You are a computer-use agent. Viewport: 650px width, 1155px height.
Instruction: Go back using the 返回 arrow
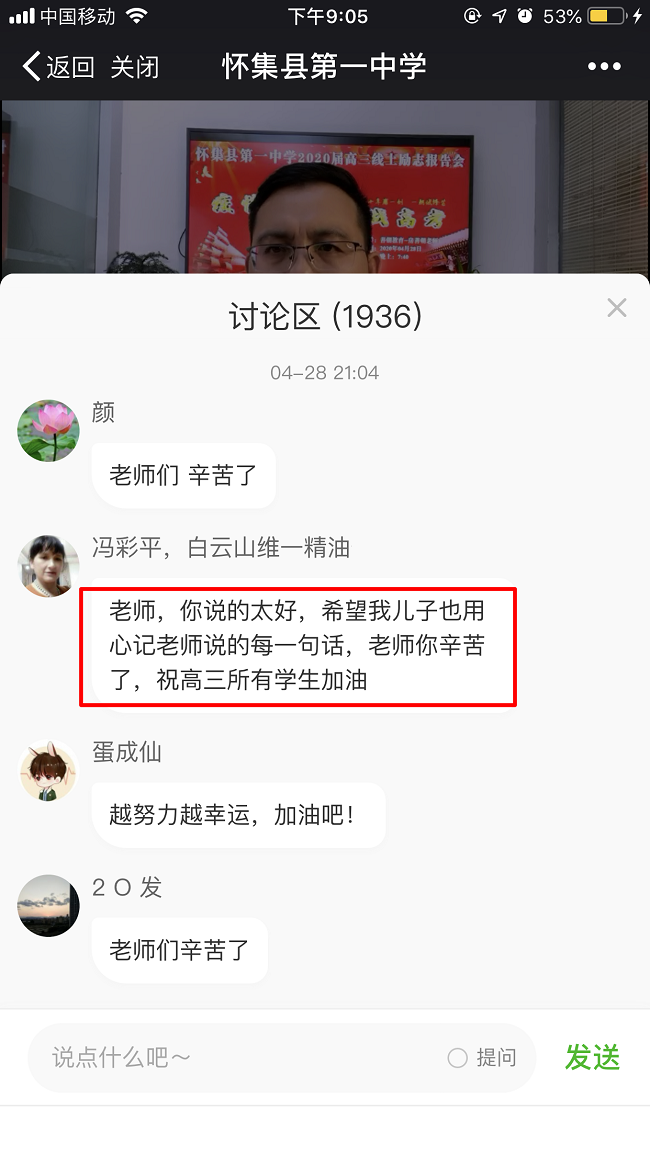point(57,67)
